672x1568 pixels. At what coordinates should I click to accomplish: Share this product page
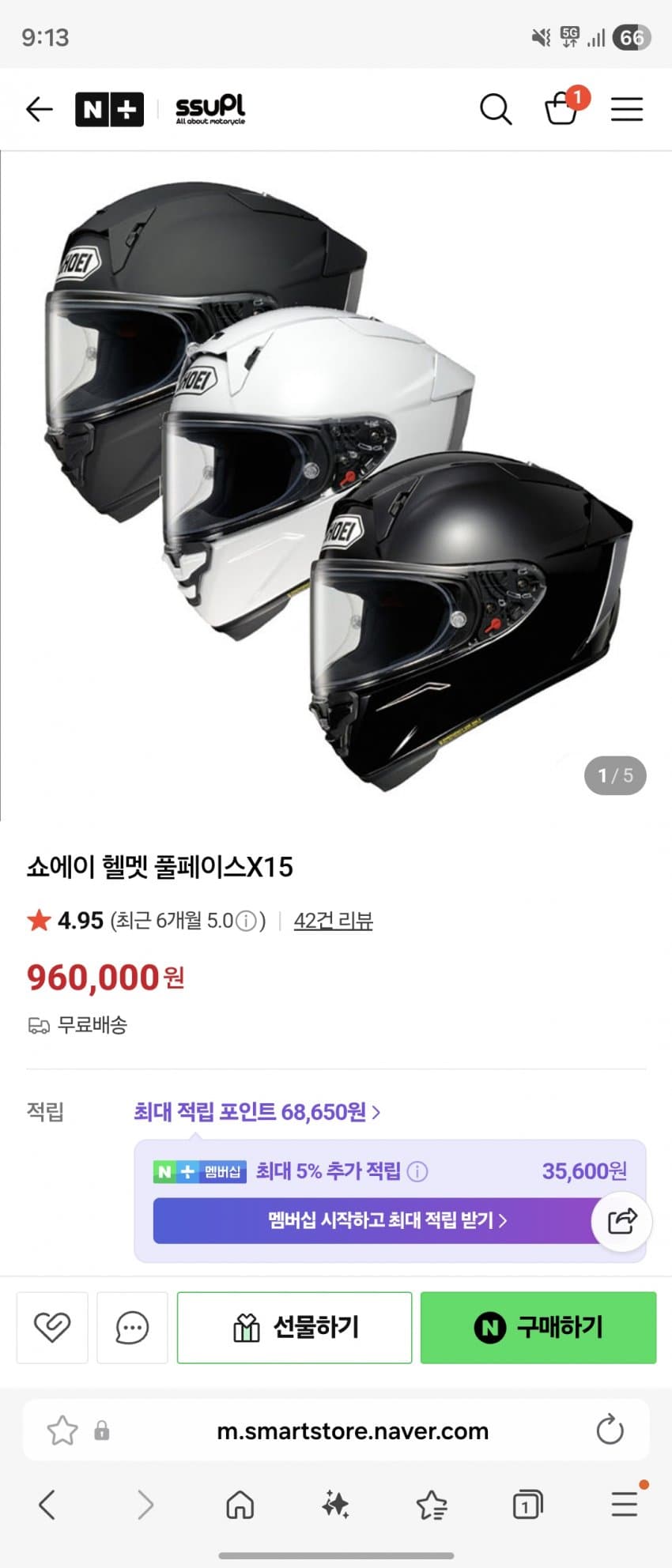[x=622, y=1221]
